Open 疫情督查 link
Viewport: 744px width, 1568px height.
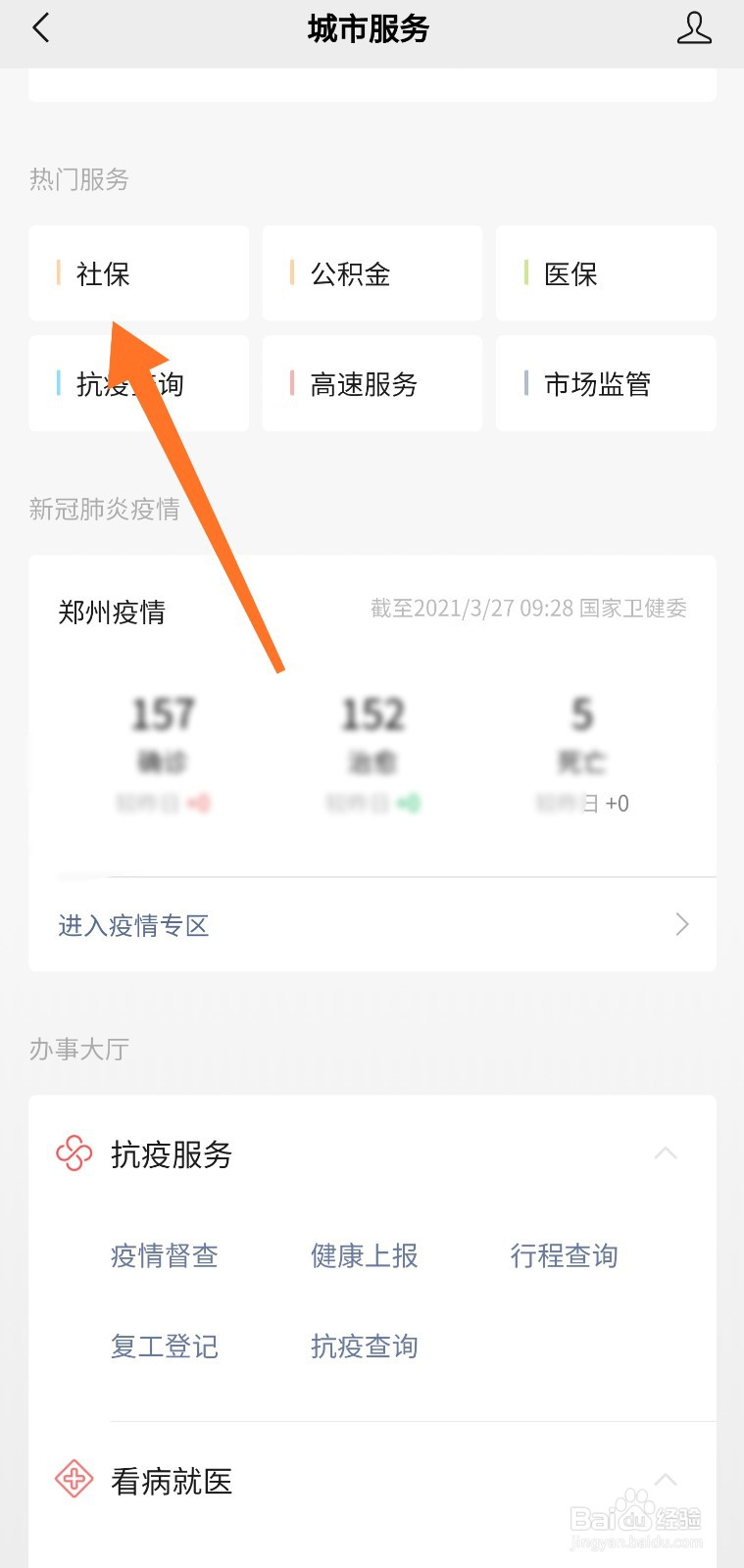165,1255
